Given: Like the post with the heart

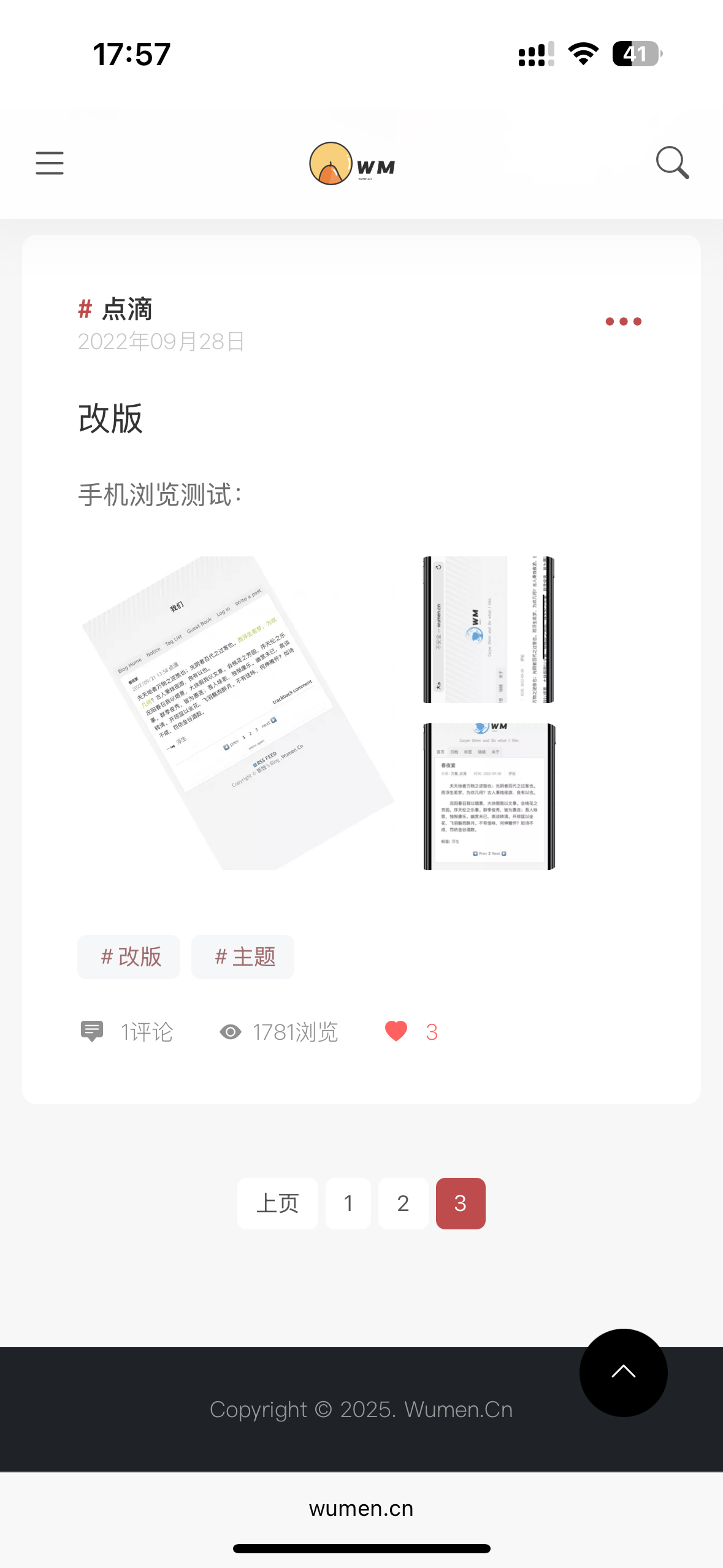Looking at the screenshot, I should (x=396, y=1031).
